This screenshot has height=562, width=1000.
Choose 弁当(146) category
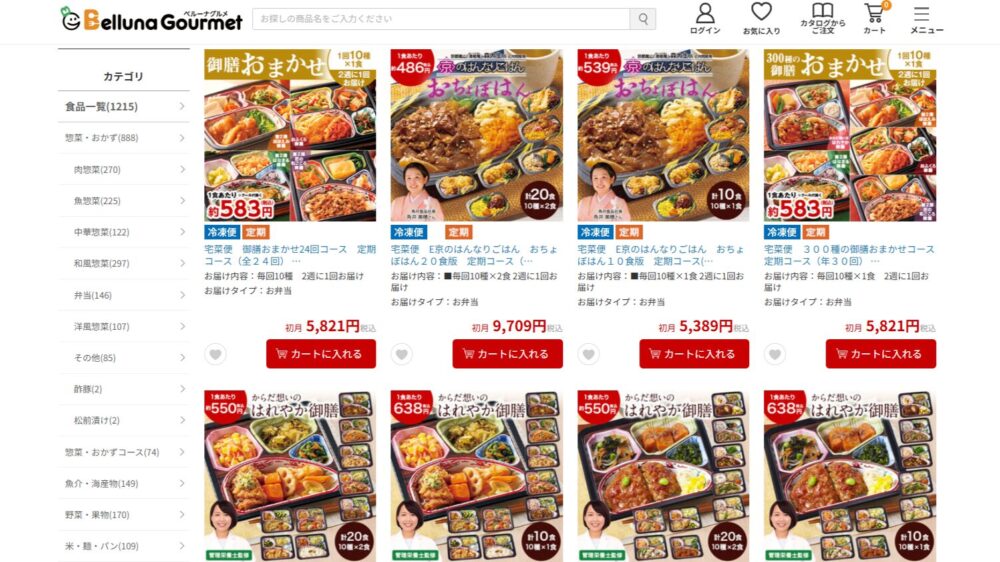pos(93,295)
